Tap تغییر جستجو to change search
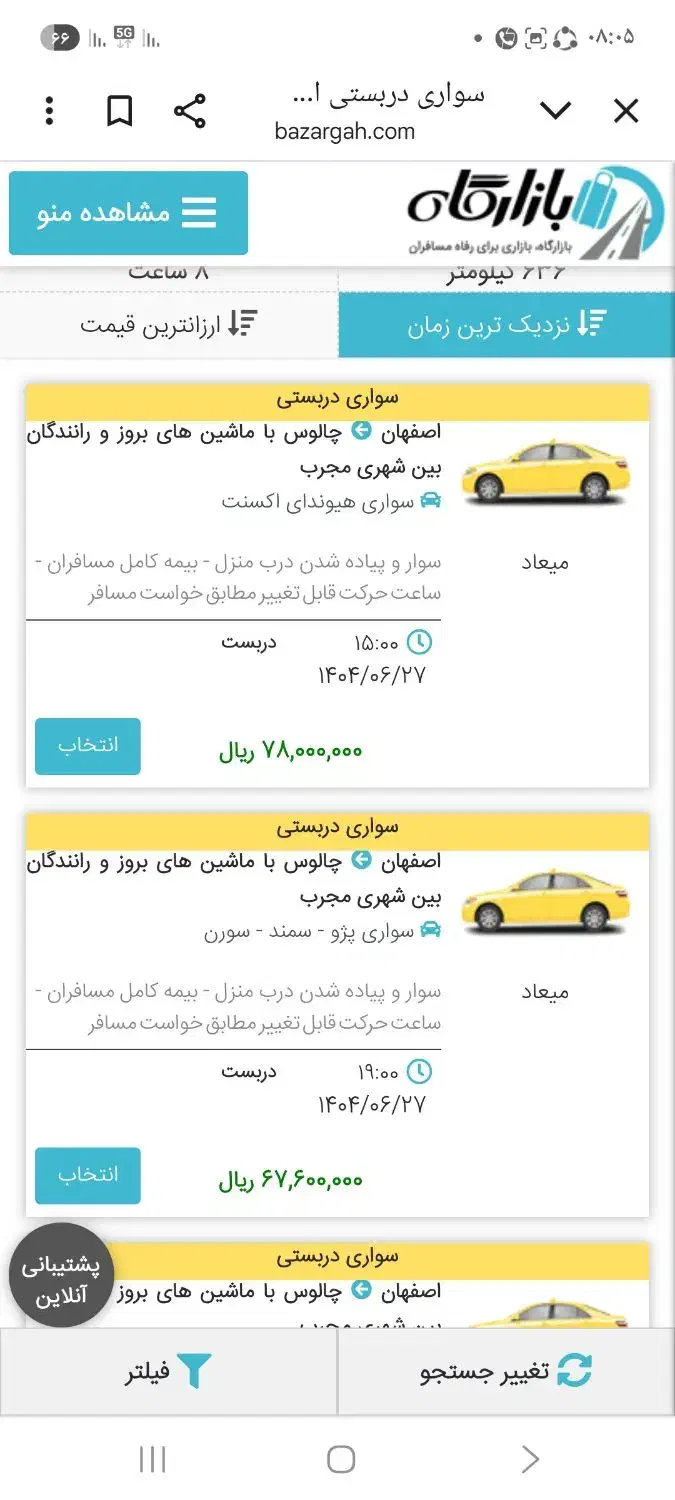Image resolution: width=675 pixels, height=1500 pixels. pyautogui.click(x=506, y=1371)
